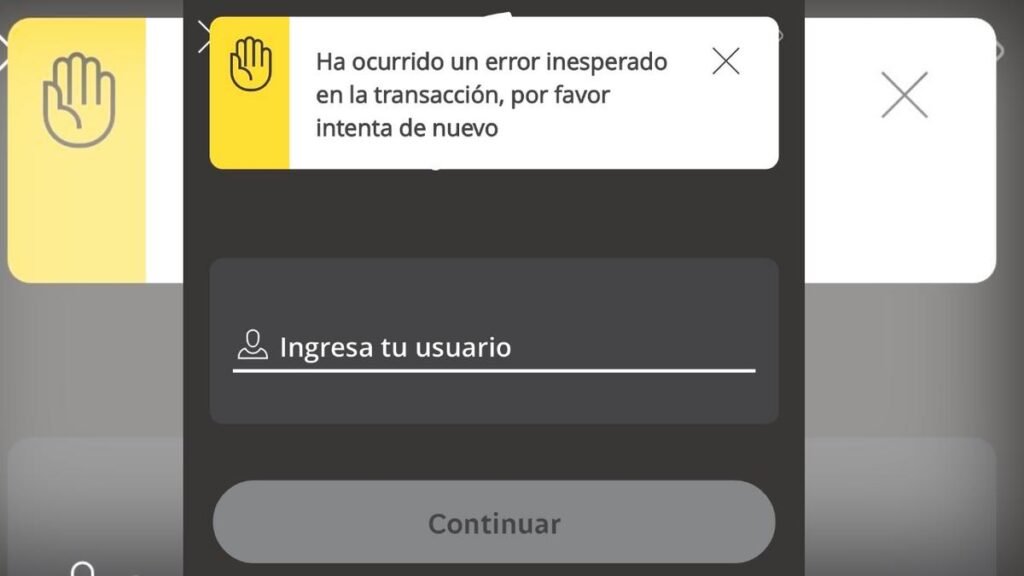Dismiss the unexpected transaction error banner
This screenshot has height=576, width=1024.
725,62
